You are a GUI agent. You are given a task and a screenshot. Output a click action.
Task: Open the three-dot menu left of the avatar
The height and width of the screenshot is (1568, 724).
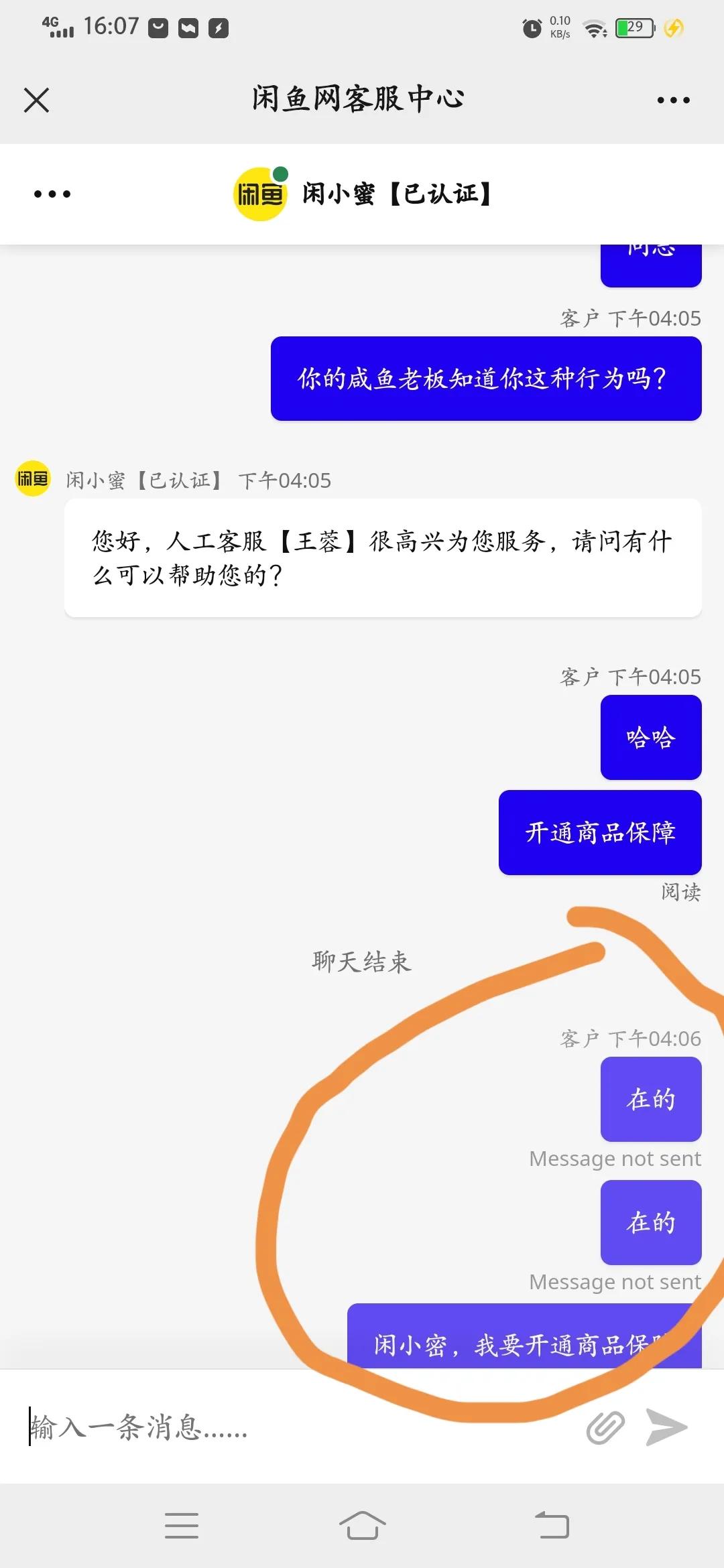pyautogui.click(x=51, y=194)
